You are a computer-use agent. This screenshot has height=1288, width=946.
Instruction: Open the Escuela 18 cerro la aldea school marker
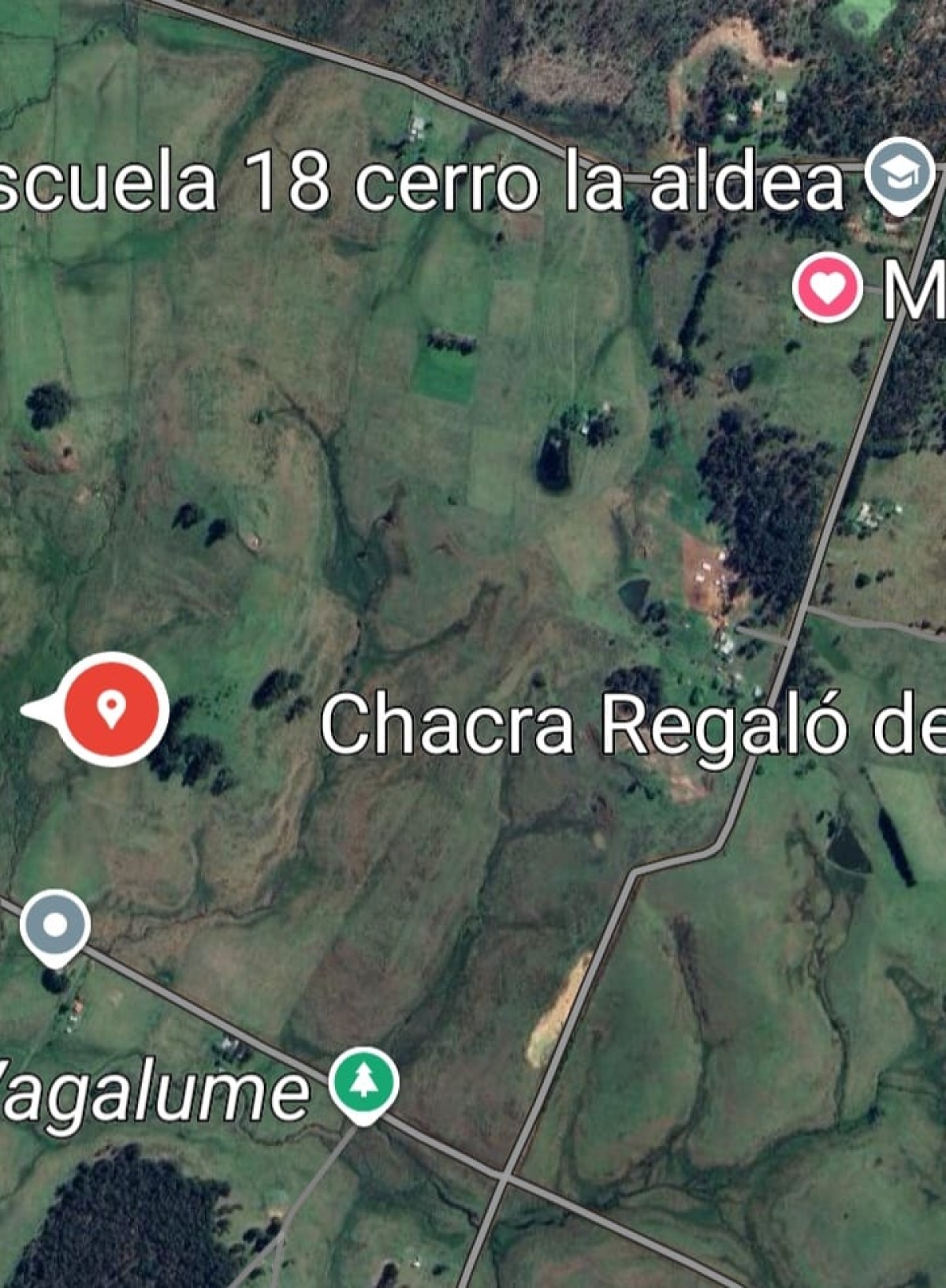click(x=899, y=174)
